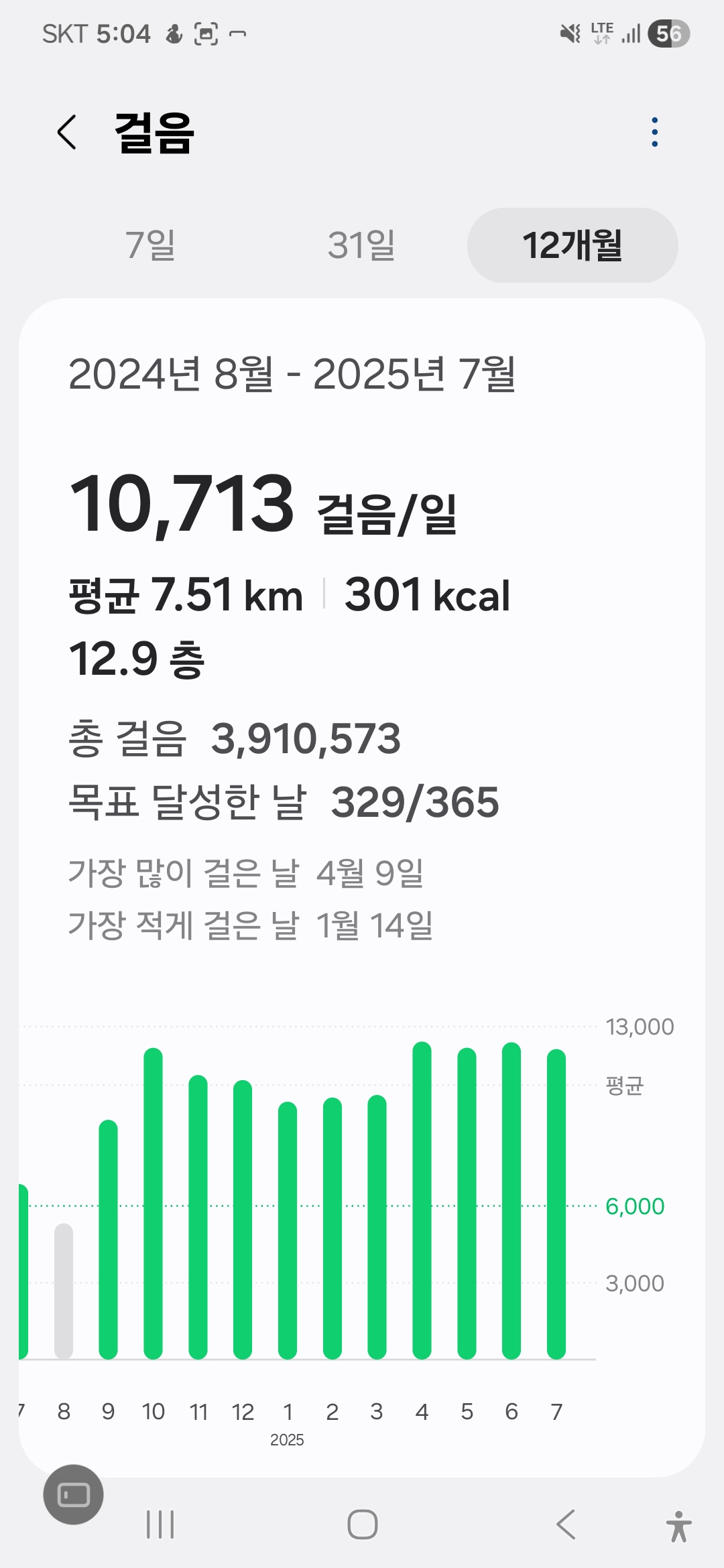
Task: Go to the home screen
Action: [x=362, y=1524]
